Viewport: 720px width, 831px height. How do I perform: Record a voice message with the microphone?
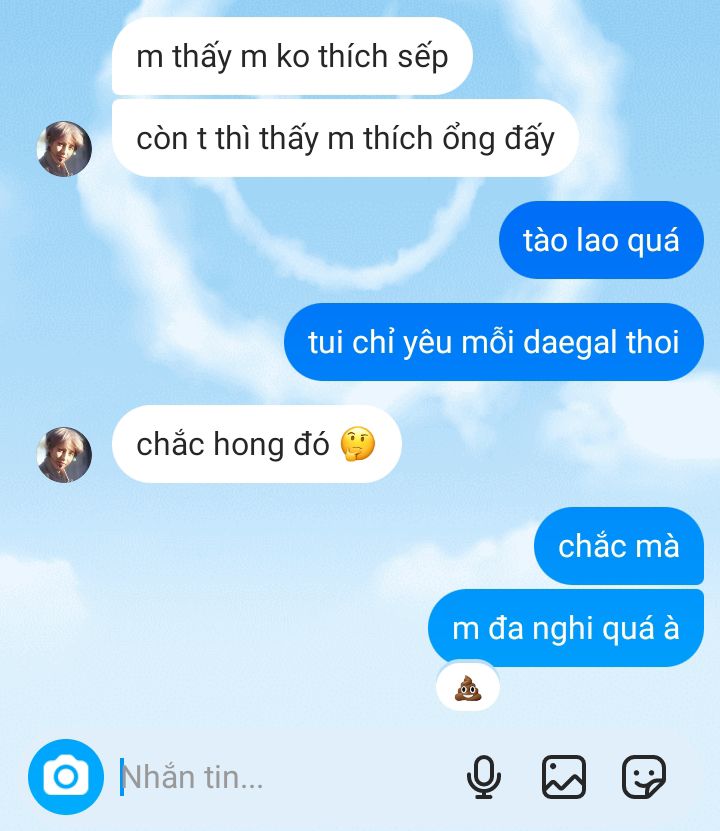pos(484,776)
